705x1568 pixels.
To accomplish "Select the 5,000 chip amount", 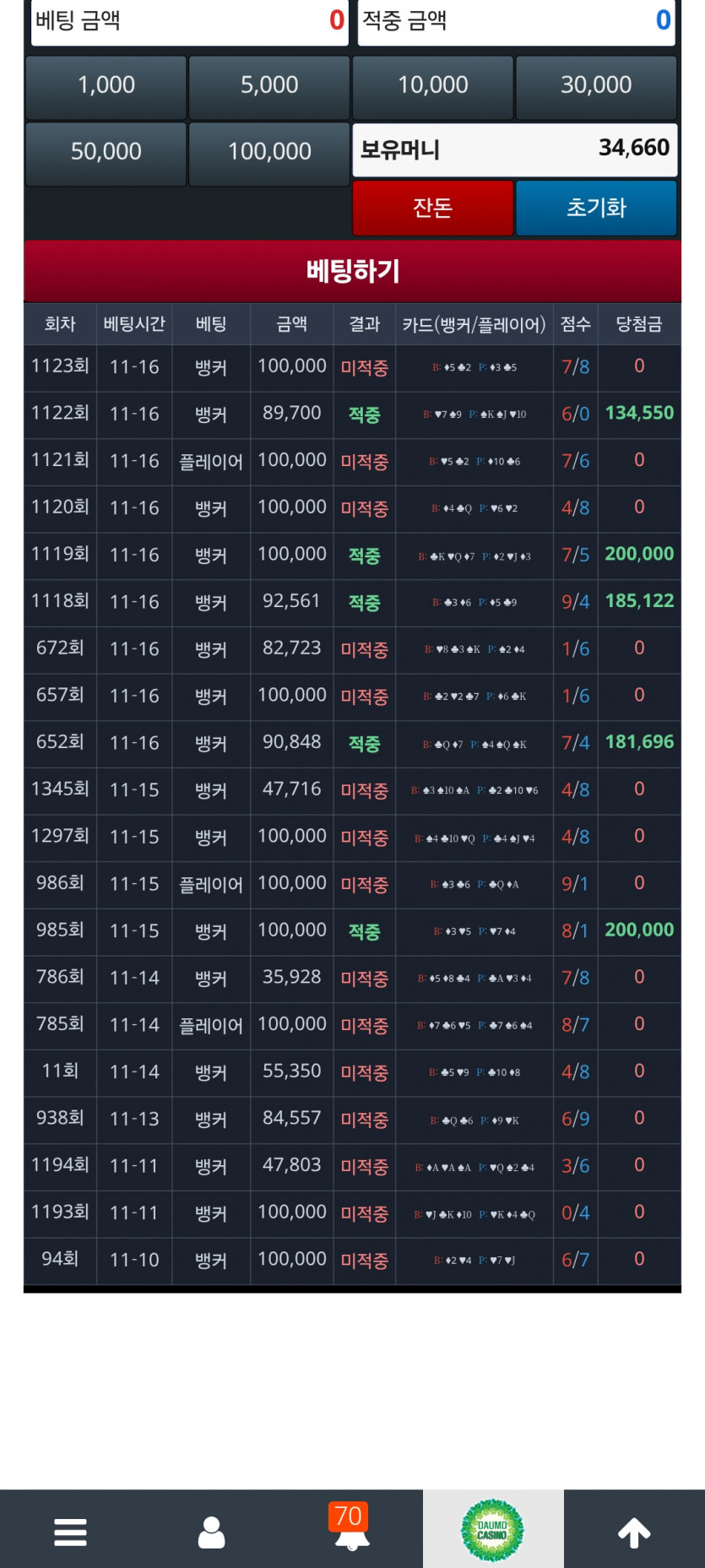I will click(x=268, y=87).
